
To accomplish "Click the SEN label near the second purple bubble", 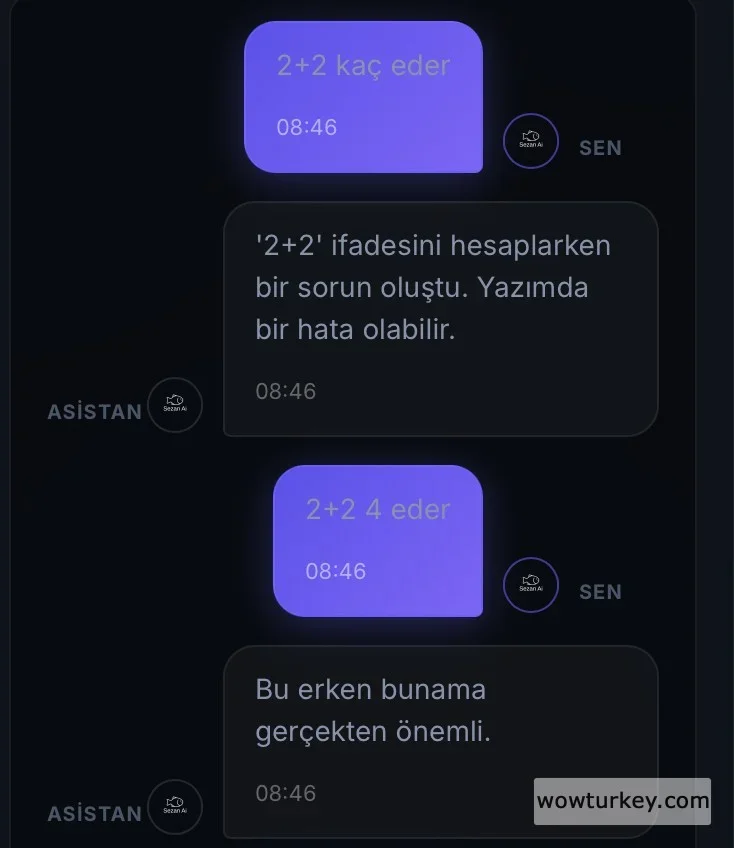I will pos(600,591).
